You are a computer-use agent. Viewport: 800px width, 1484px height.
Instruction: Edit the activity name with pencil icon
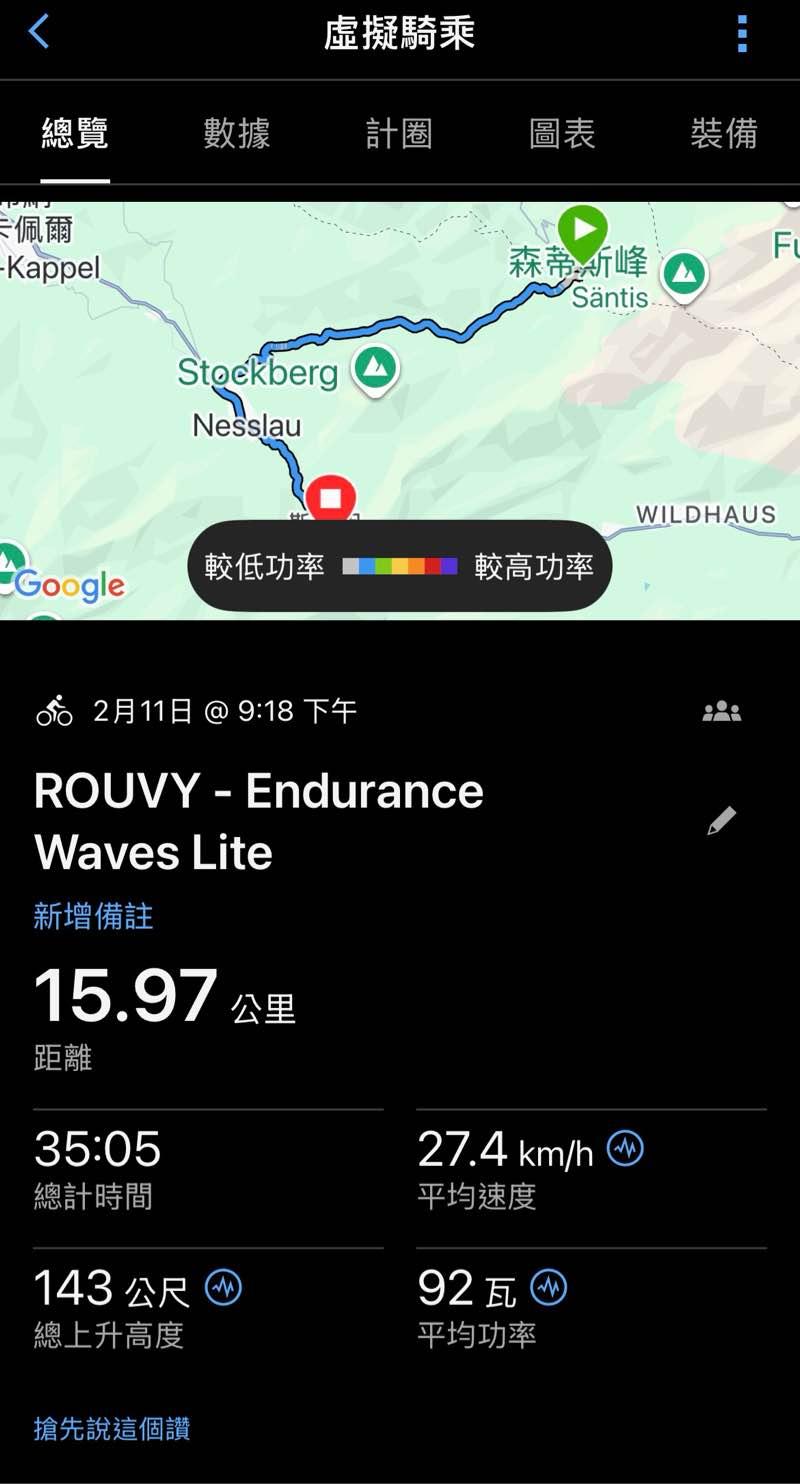(x=721, y=822)
